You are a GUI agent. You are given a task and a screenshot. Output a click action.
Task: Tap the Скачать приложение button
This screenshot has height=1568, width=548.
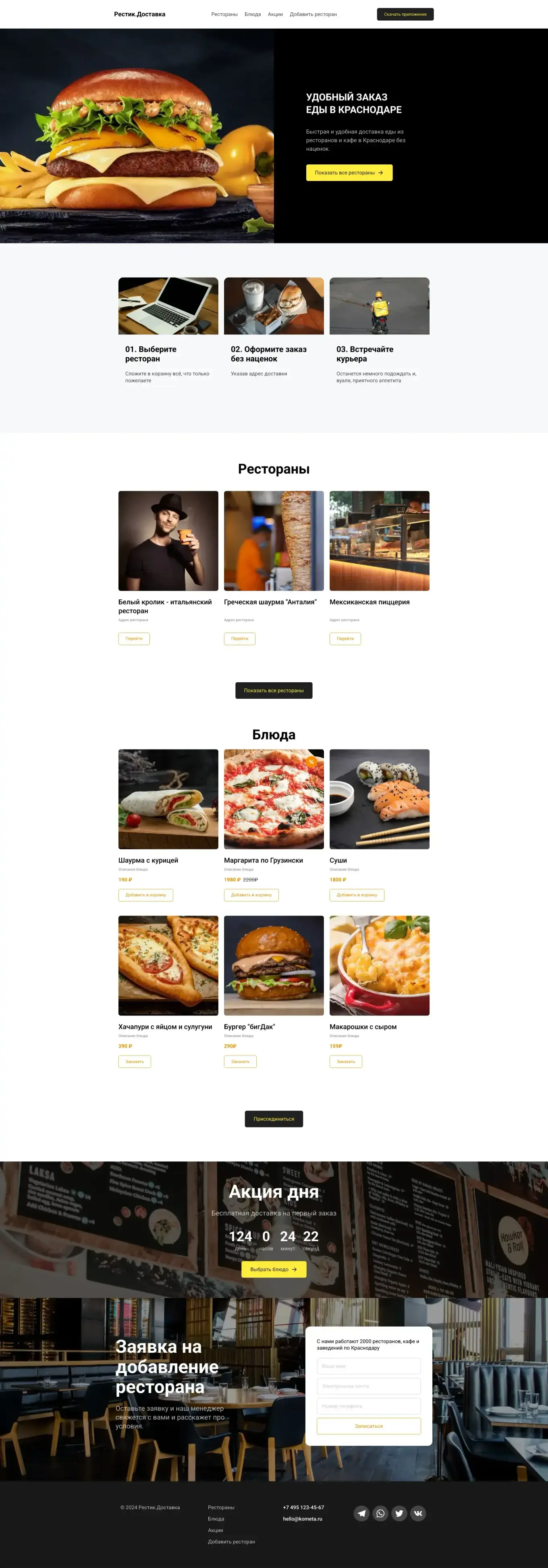(405, 14)
